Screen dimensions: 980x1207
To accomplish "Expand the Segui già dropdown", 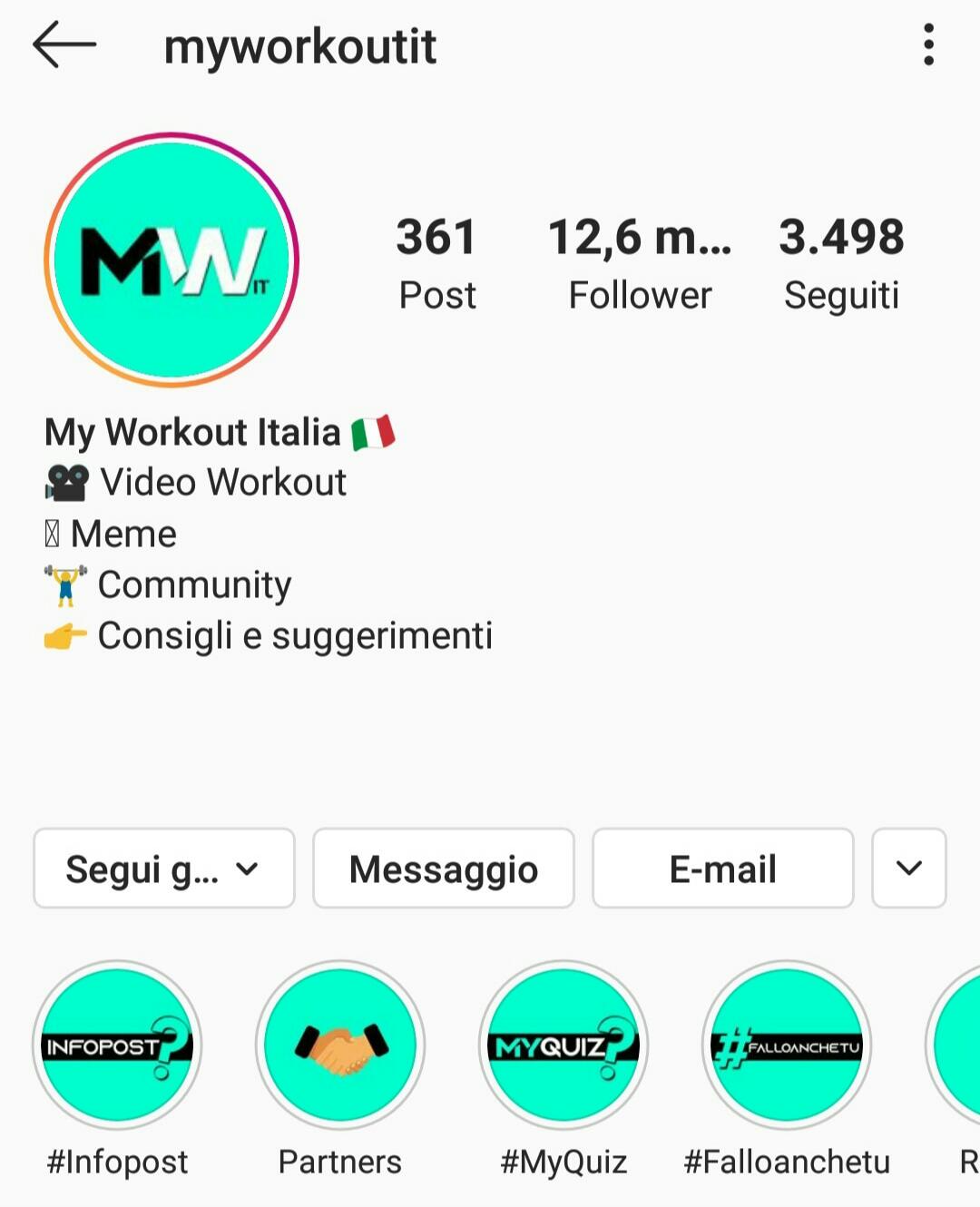I will click(x=164, y=868).
